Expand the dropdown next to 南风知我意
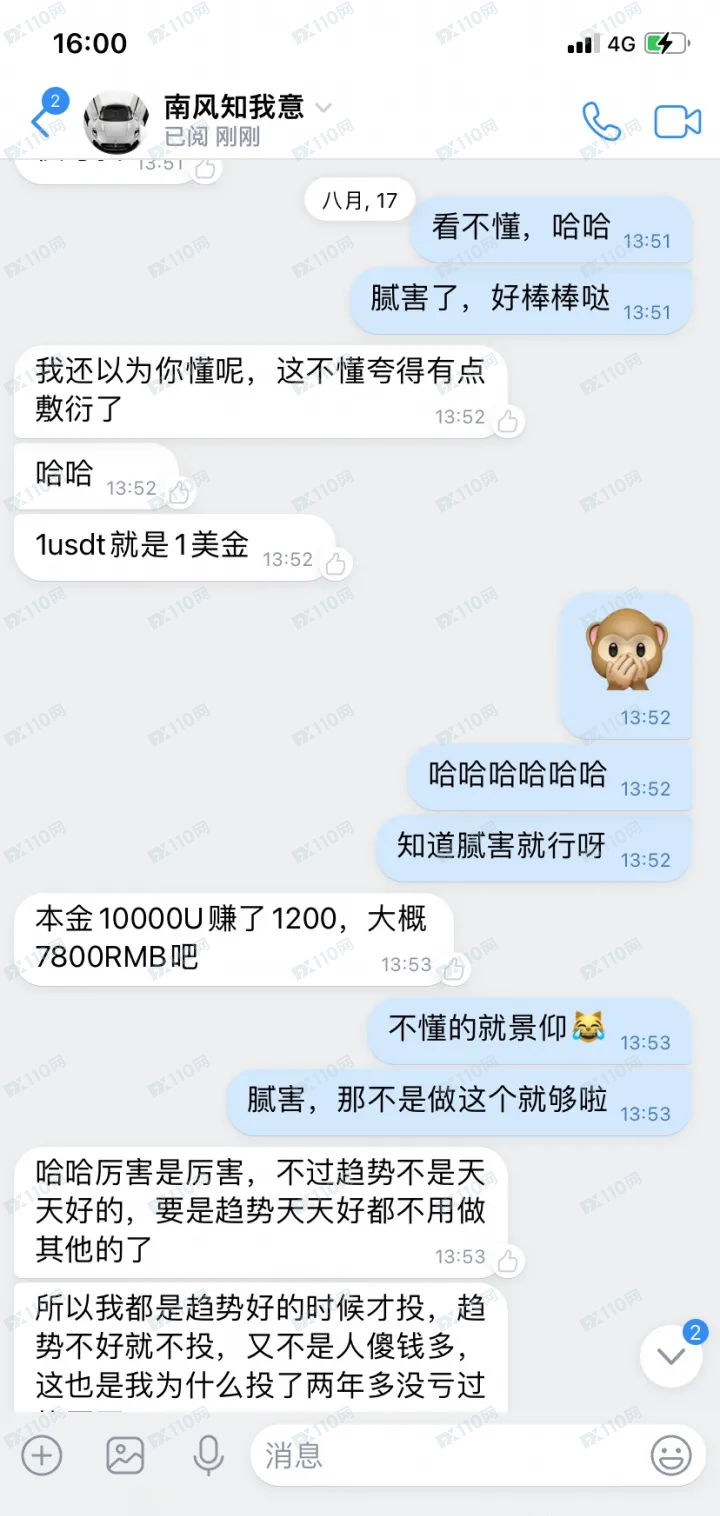The height and width of the screenshot is (1516, 720). (x=323, y=108)
